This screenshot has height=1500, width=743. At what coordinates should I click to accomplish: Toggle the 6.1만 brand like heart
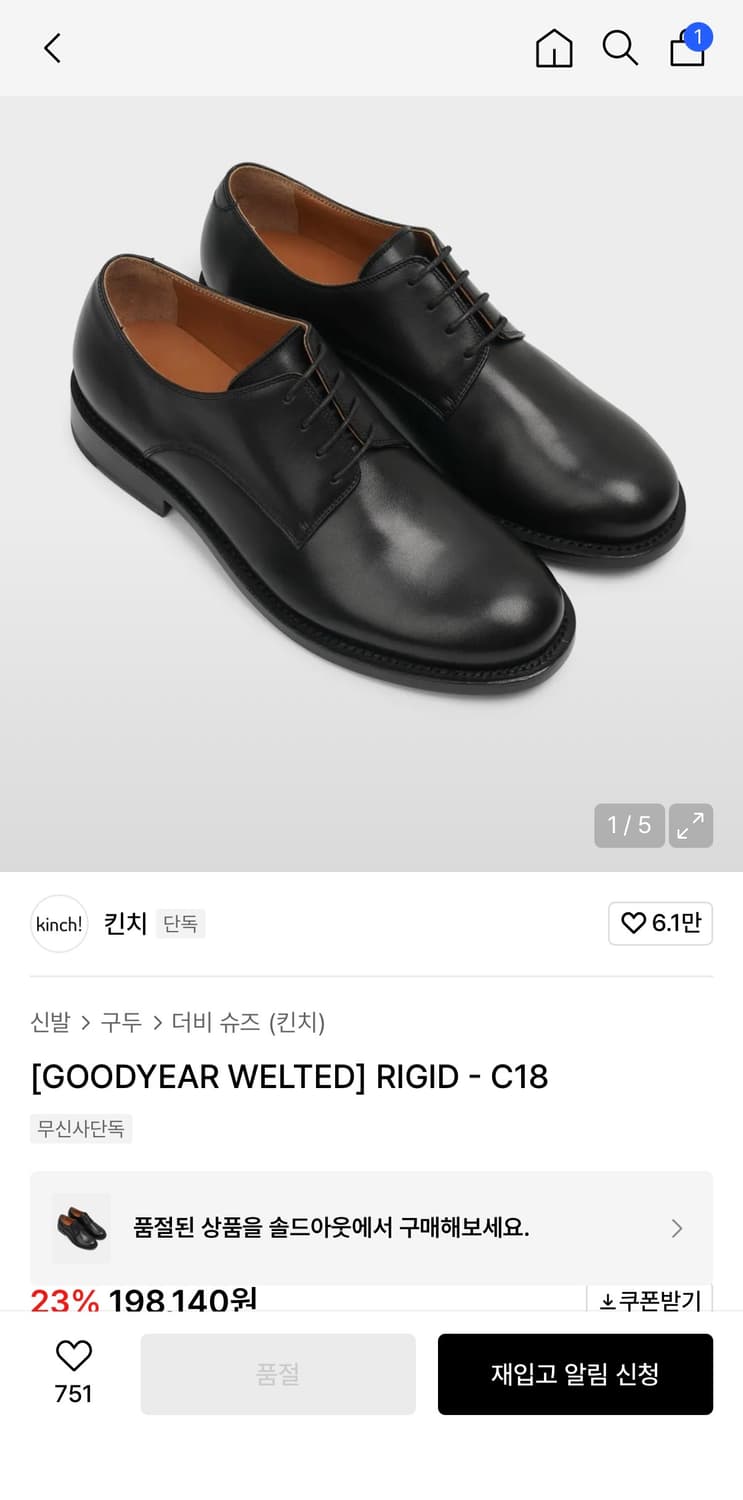point(660,923)
